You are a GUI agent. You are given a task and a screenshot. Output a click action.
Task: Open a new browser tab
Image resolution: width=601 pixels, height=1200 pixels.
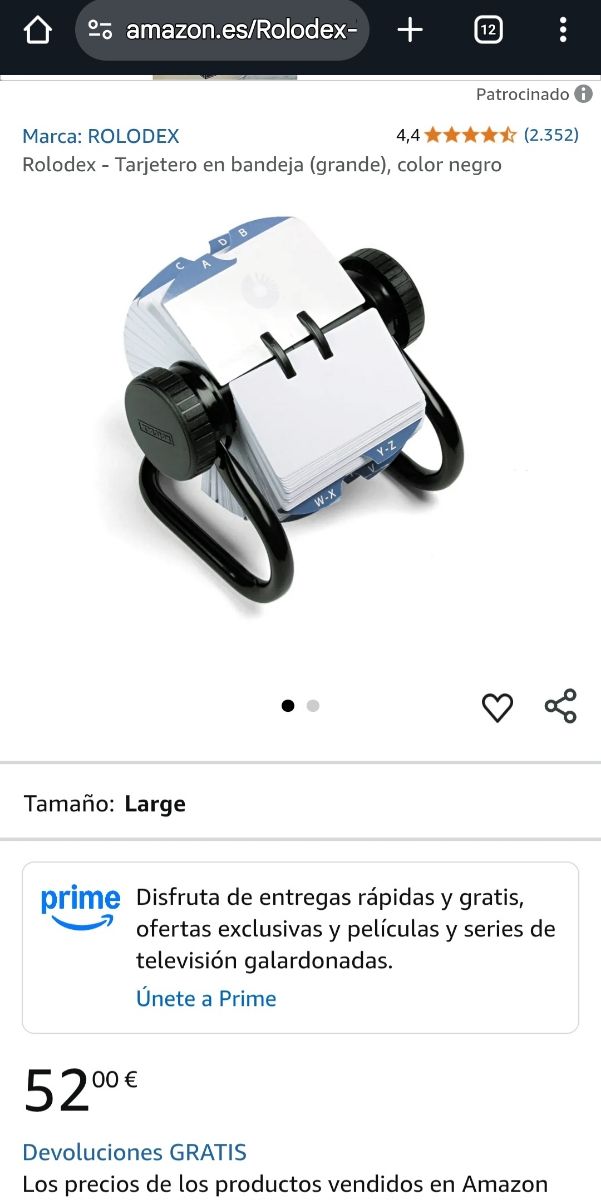(410, 30)
